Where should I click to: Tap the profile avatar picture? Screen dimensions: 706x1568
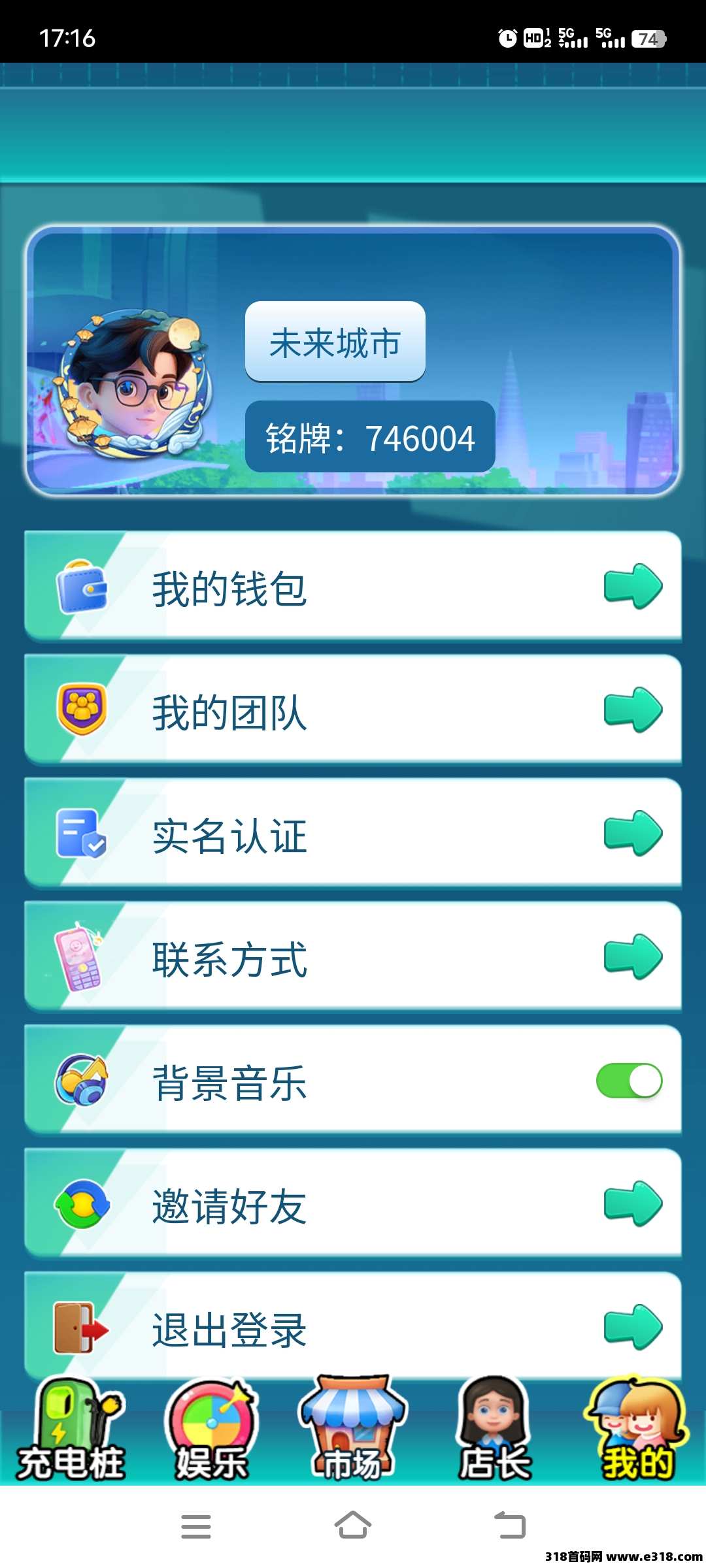tap(134, 384)
